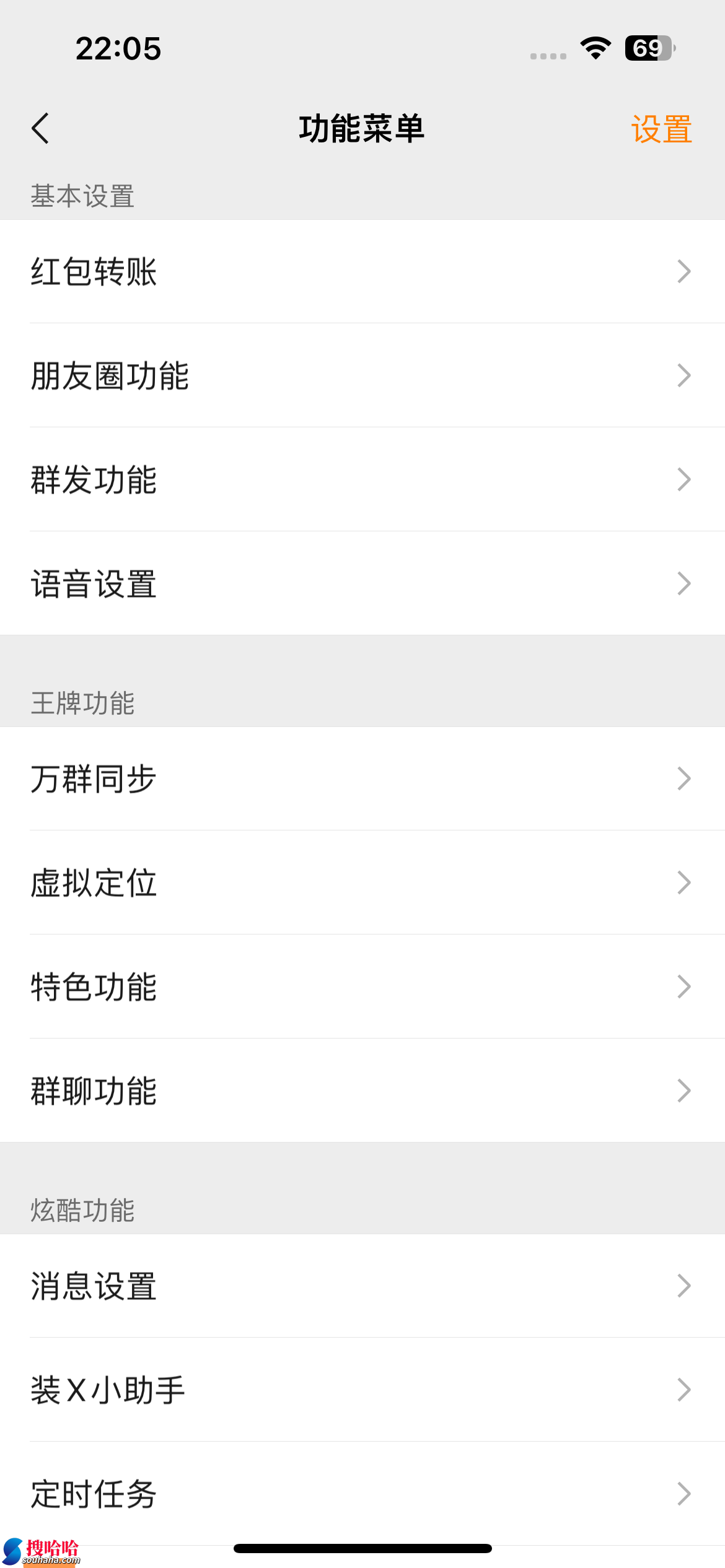Select 虚拟定位
The width and height of the screenshot is (725, 1568).
pyautogui.click(x=362, y=883)
